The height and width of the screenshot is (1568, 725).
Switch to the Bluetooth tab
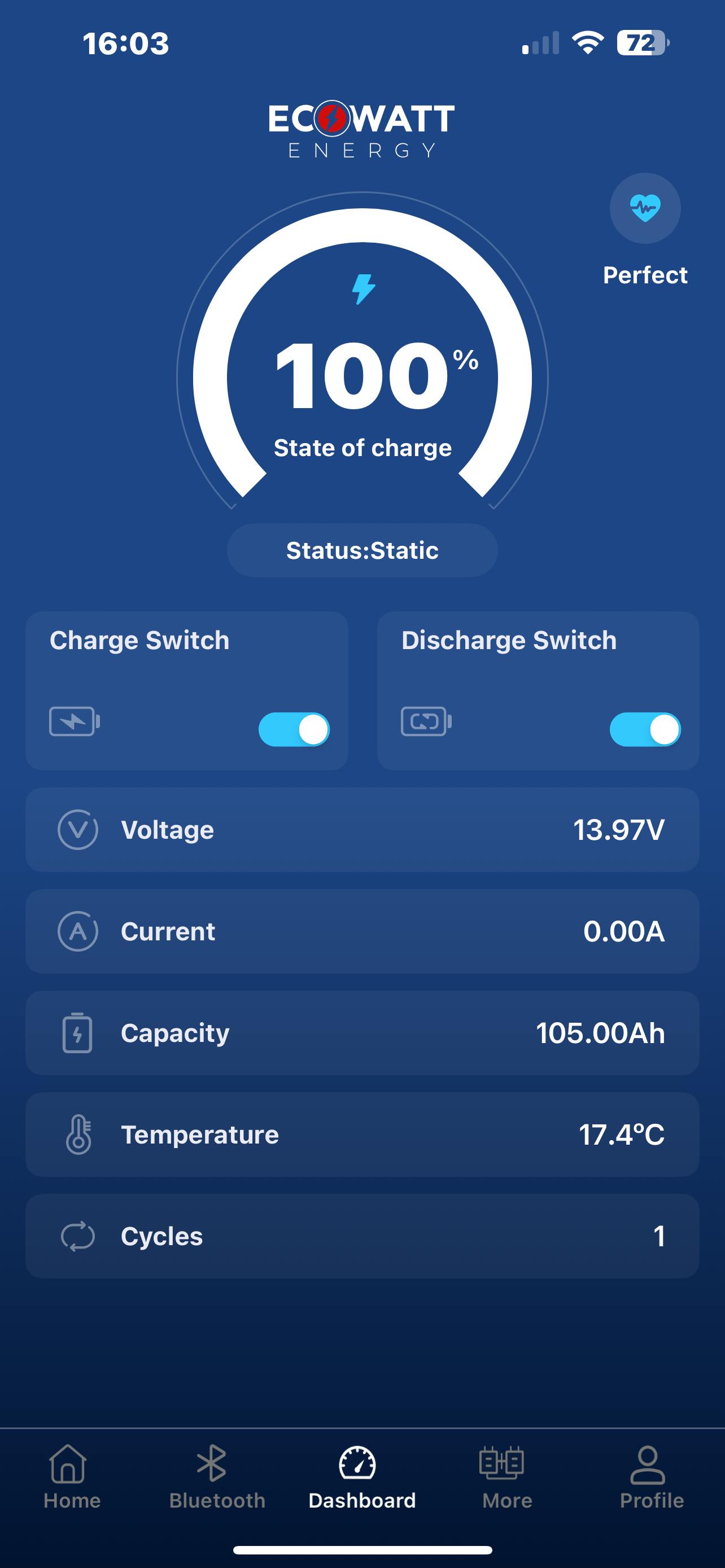(x=217, y=1478)
